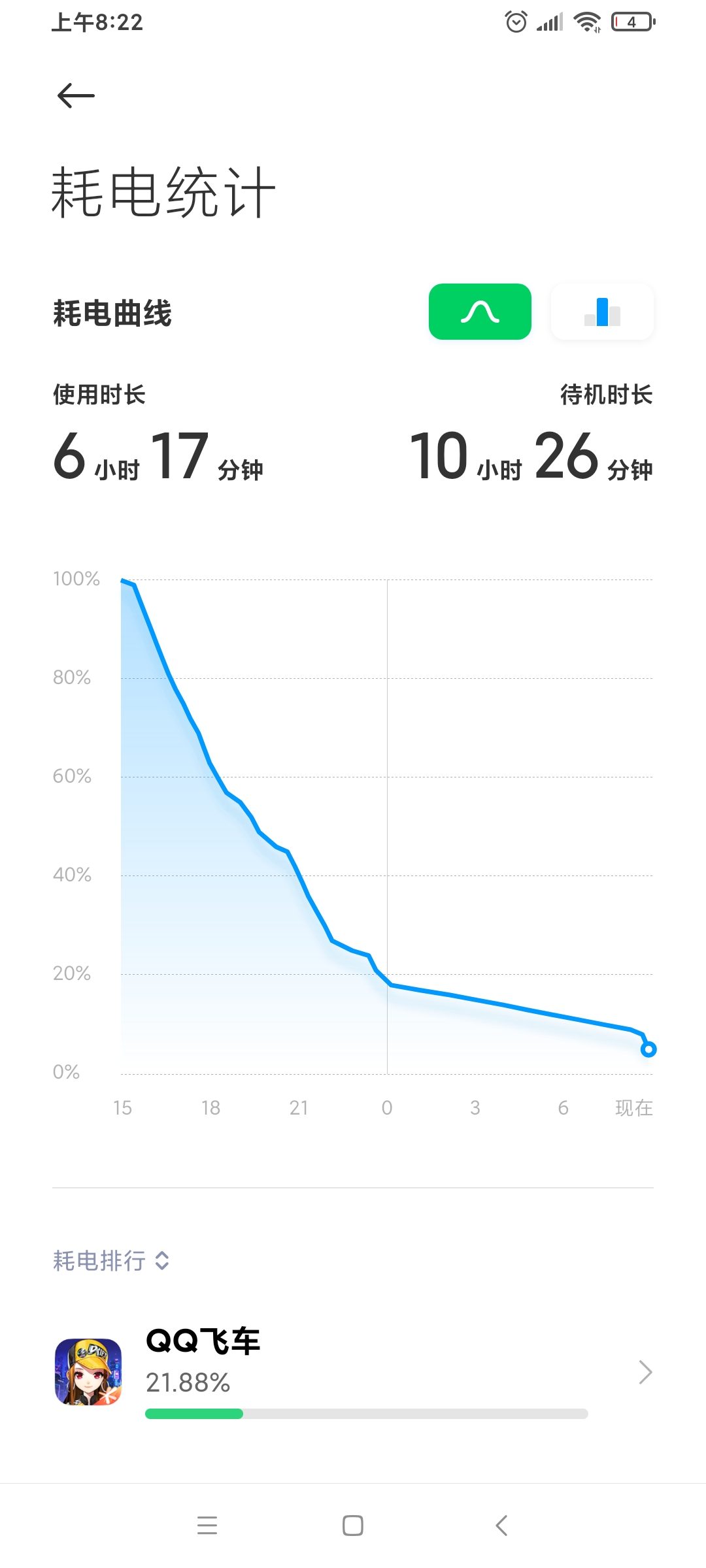Go to the home screen
This screenshot has height=1568, width=706.
click(x=353, y=1525)
